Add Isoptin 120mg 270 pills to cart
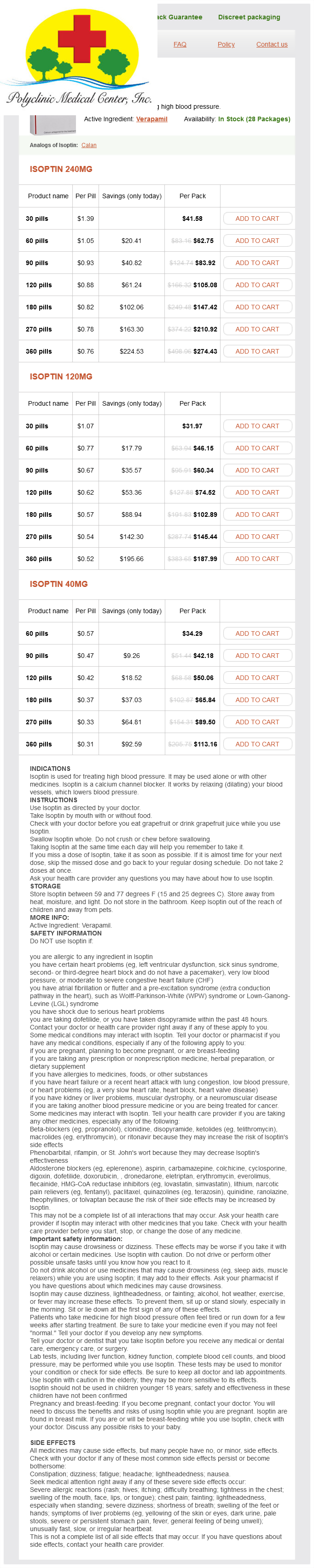Image resolution: width=314 pixels, height=1568 pixels. point(257,537)
